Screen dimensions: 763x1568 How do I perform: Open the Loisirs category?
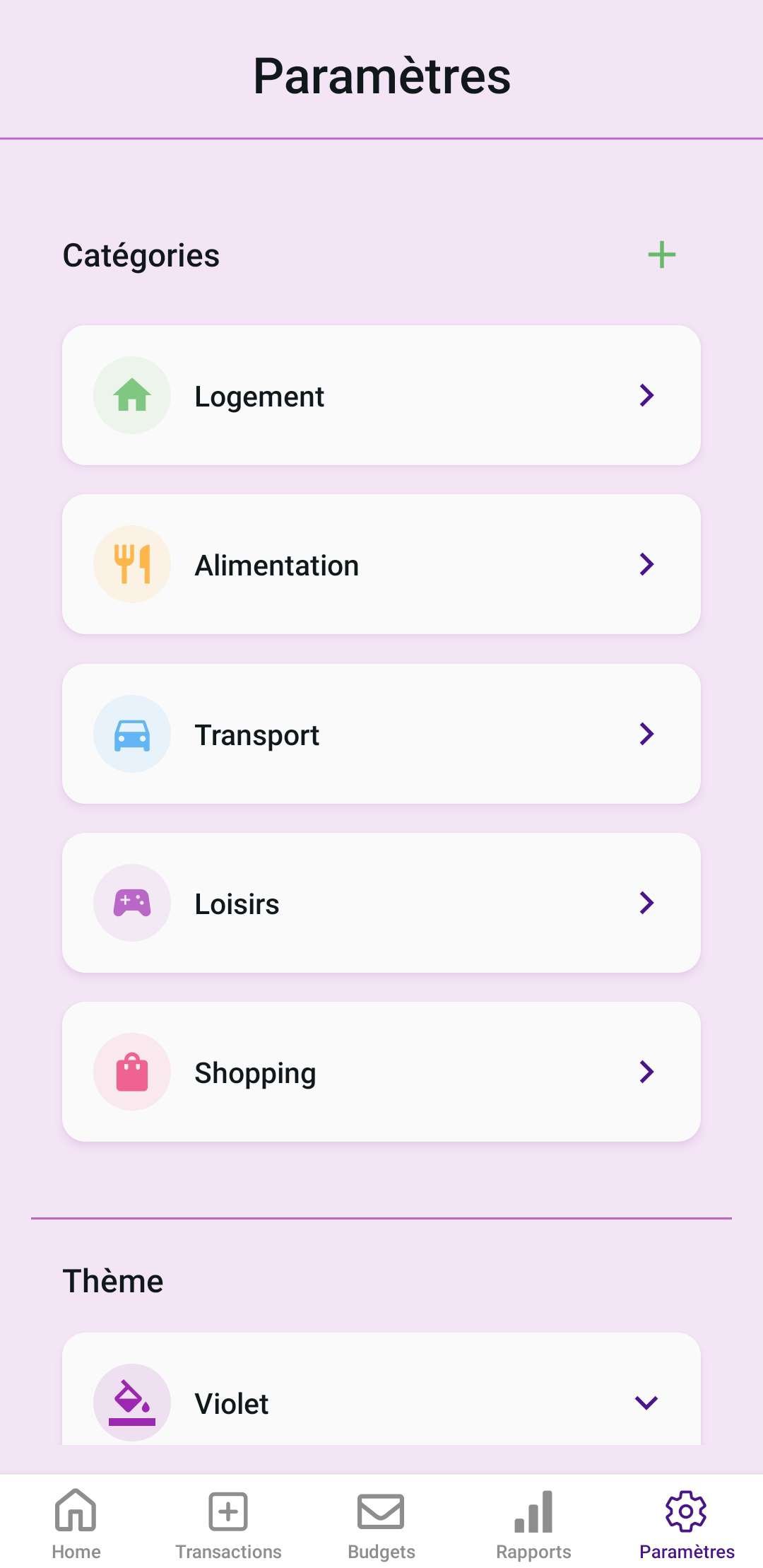tap(381, 903)
